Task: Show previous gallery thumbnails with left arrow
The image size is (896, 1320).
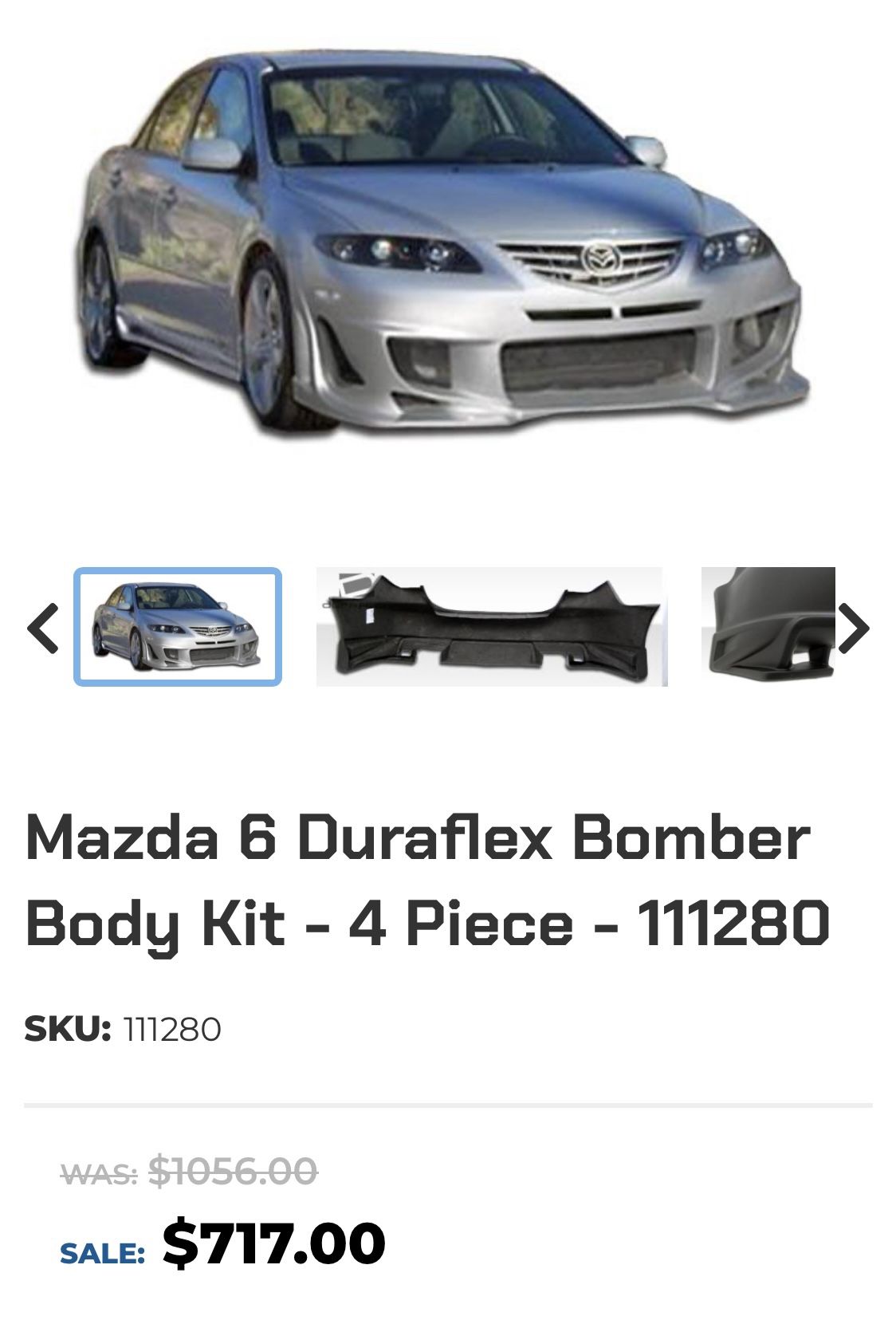Action: click(43, 628)
